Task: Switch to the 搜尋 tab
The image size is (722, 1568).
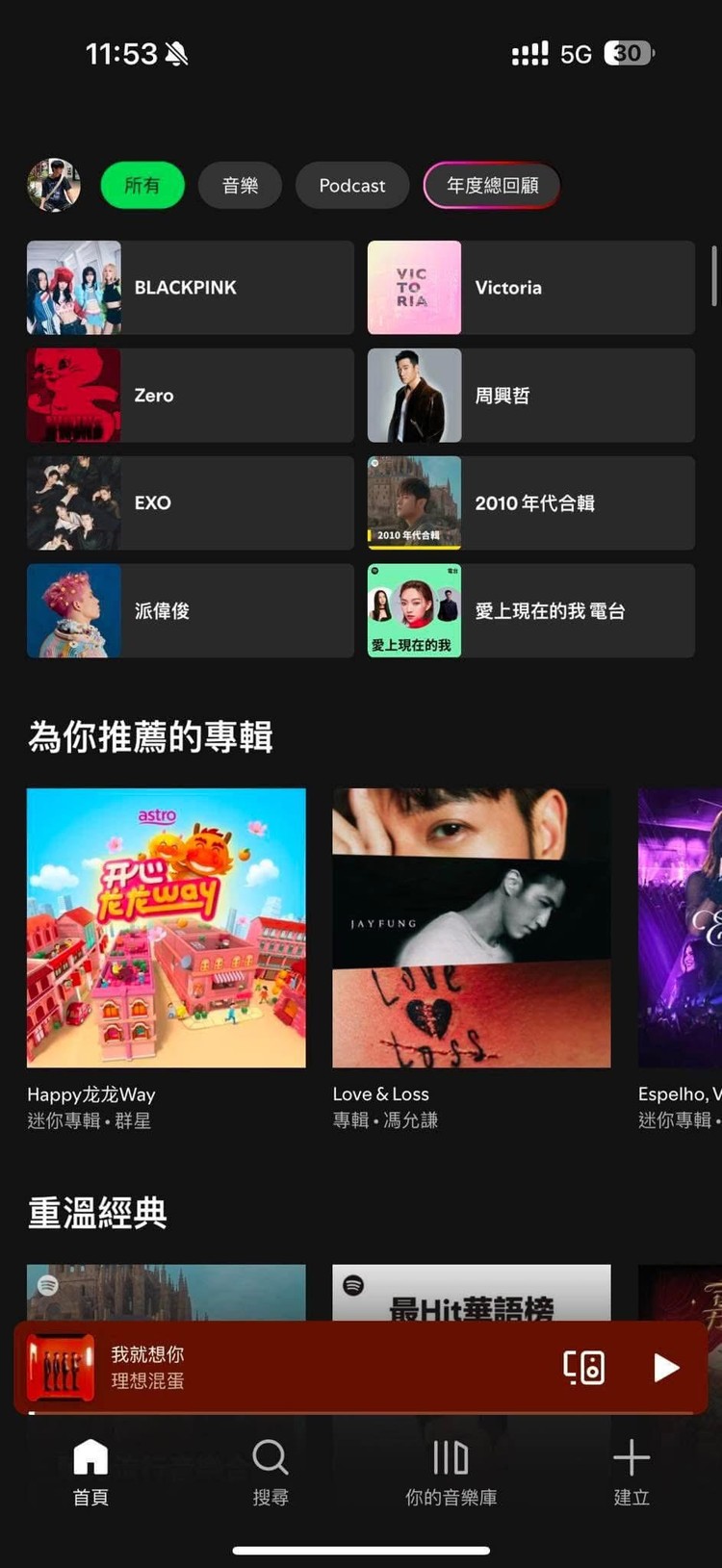Action: pos(271,1472)
